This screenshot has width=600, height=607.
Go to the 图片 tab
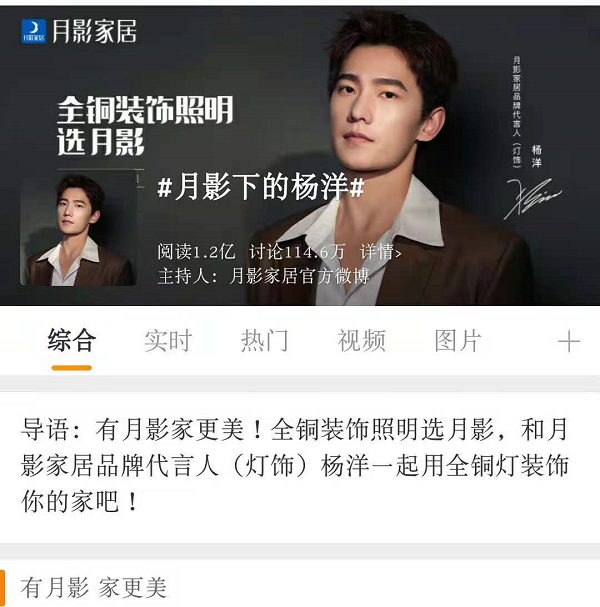click(x=458, y=341)
